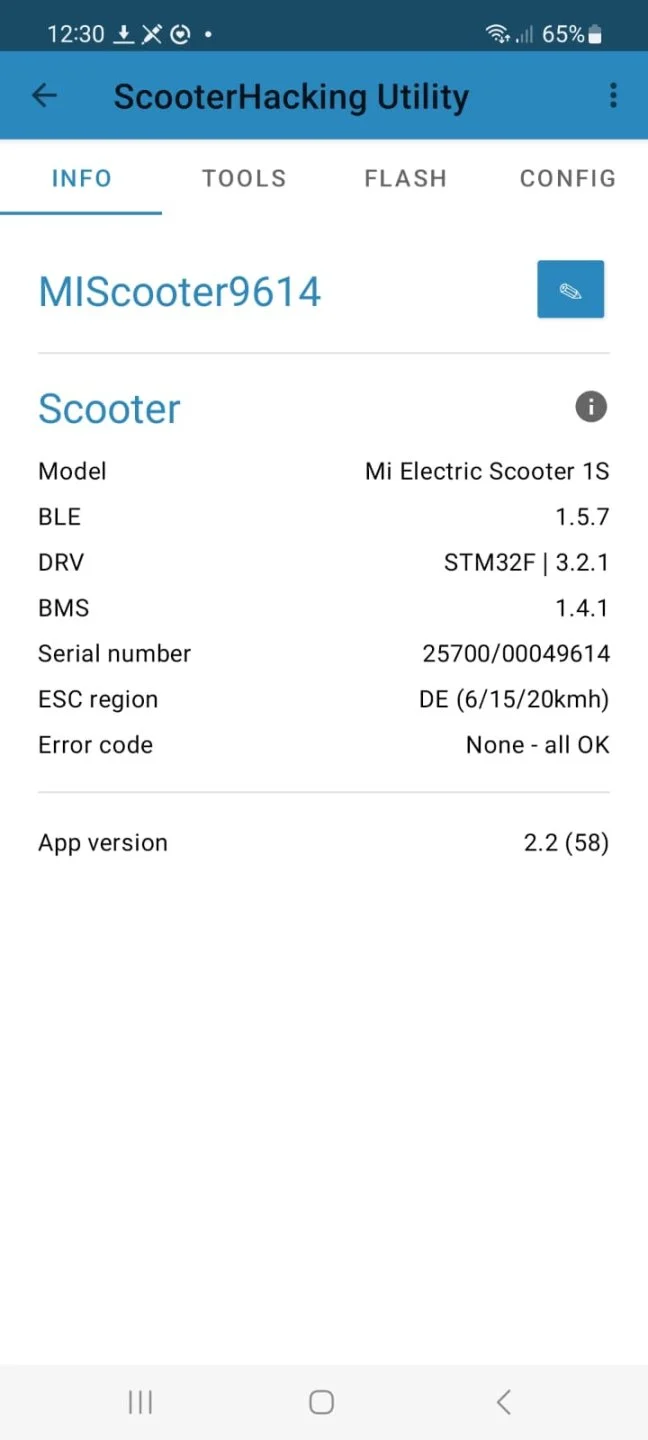Switch to the CONFIG tab

click(567, 178)
